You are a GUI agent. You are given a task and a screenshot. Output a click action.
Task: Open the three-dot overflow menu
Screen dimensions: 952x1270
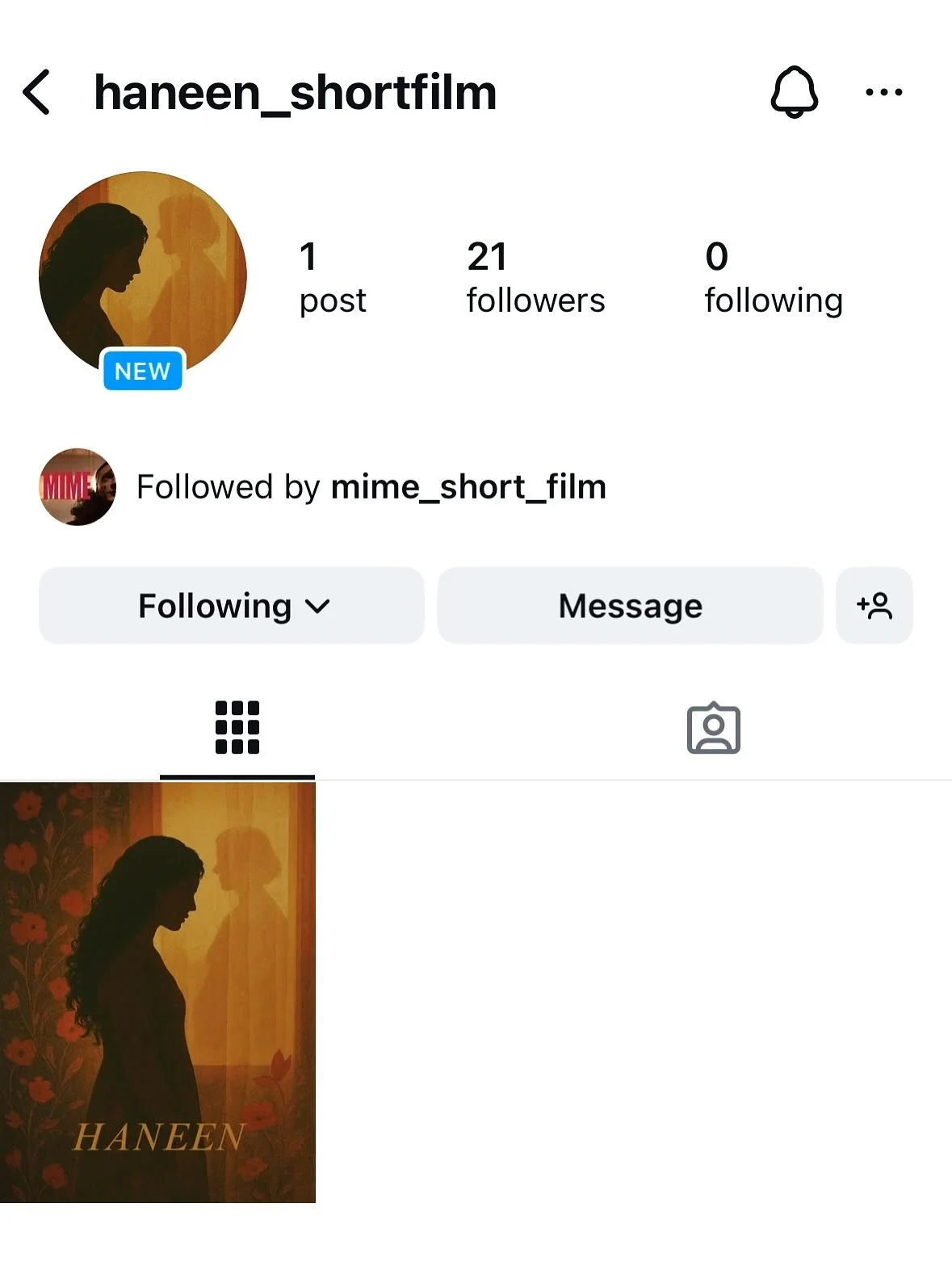[x=883, y=92]
